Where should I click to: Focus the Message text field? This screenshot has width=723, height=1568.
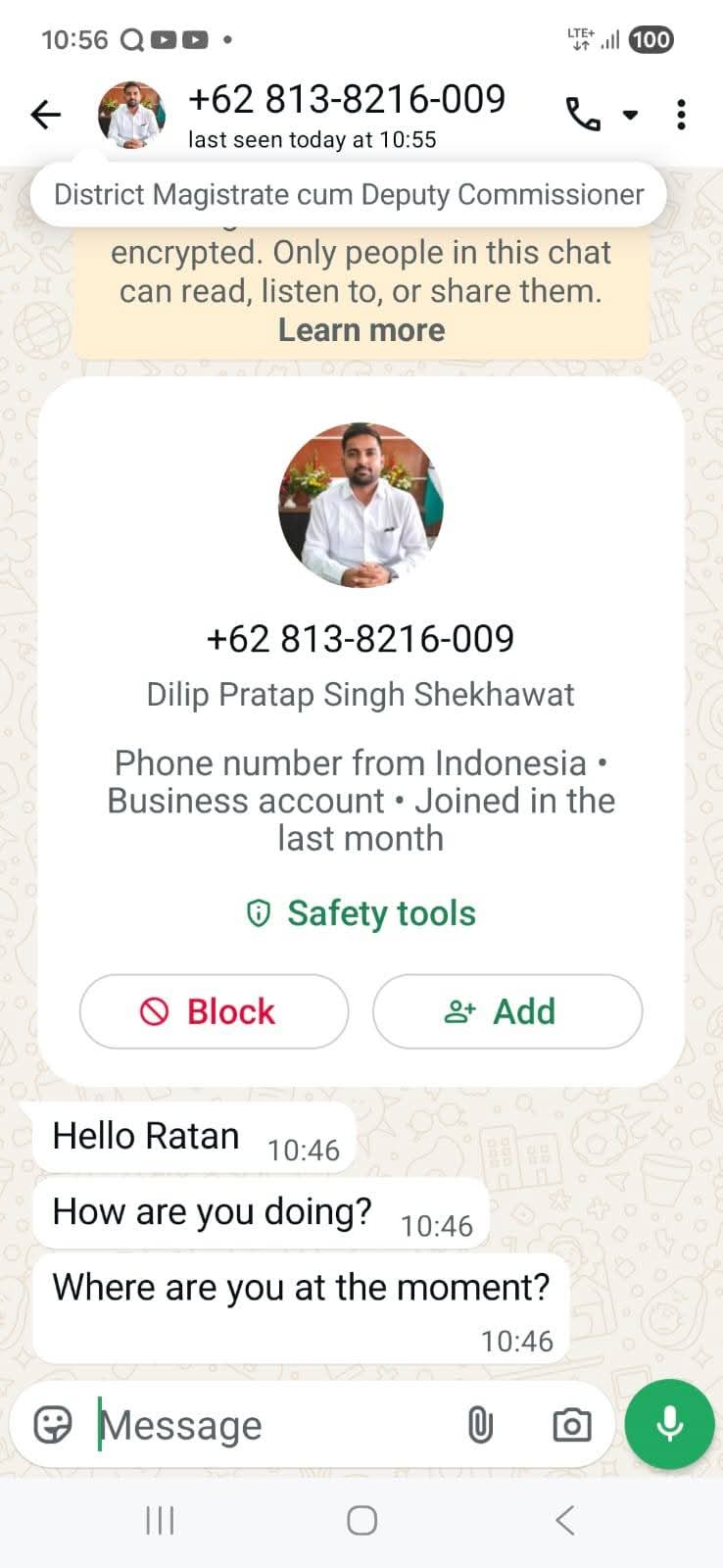(x=274, y=1425)
